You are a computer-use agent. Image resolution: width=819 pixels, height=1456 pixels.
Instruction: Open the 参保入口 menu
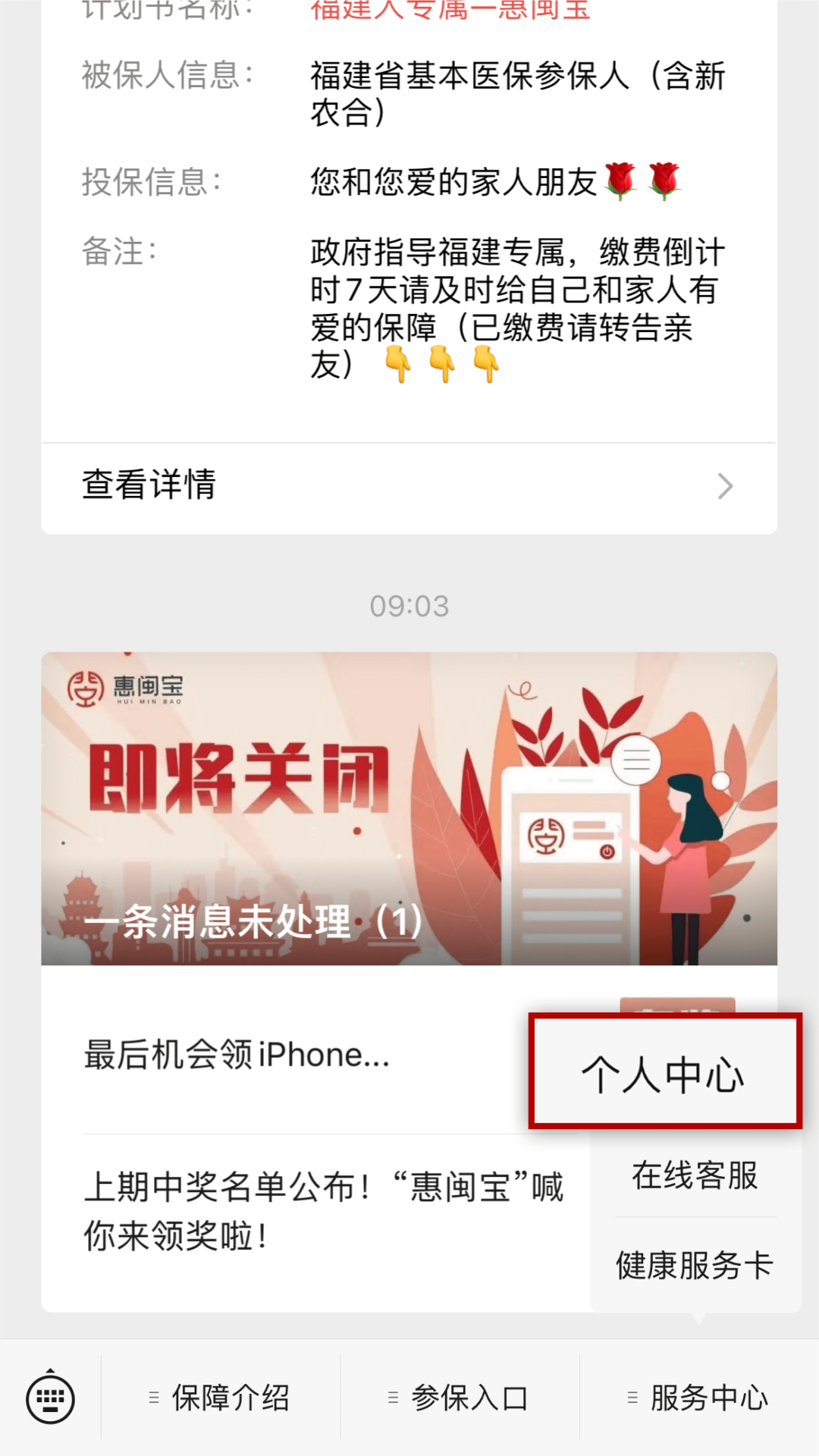click(460, 1398)
